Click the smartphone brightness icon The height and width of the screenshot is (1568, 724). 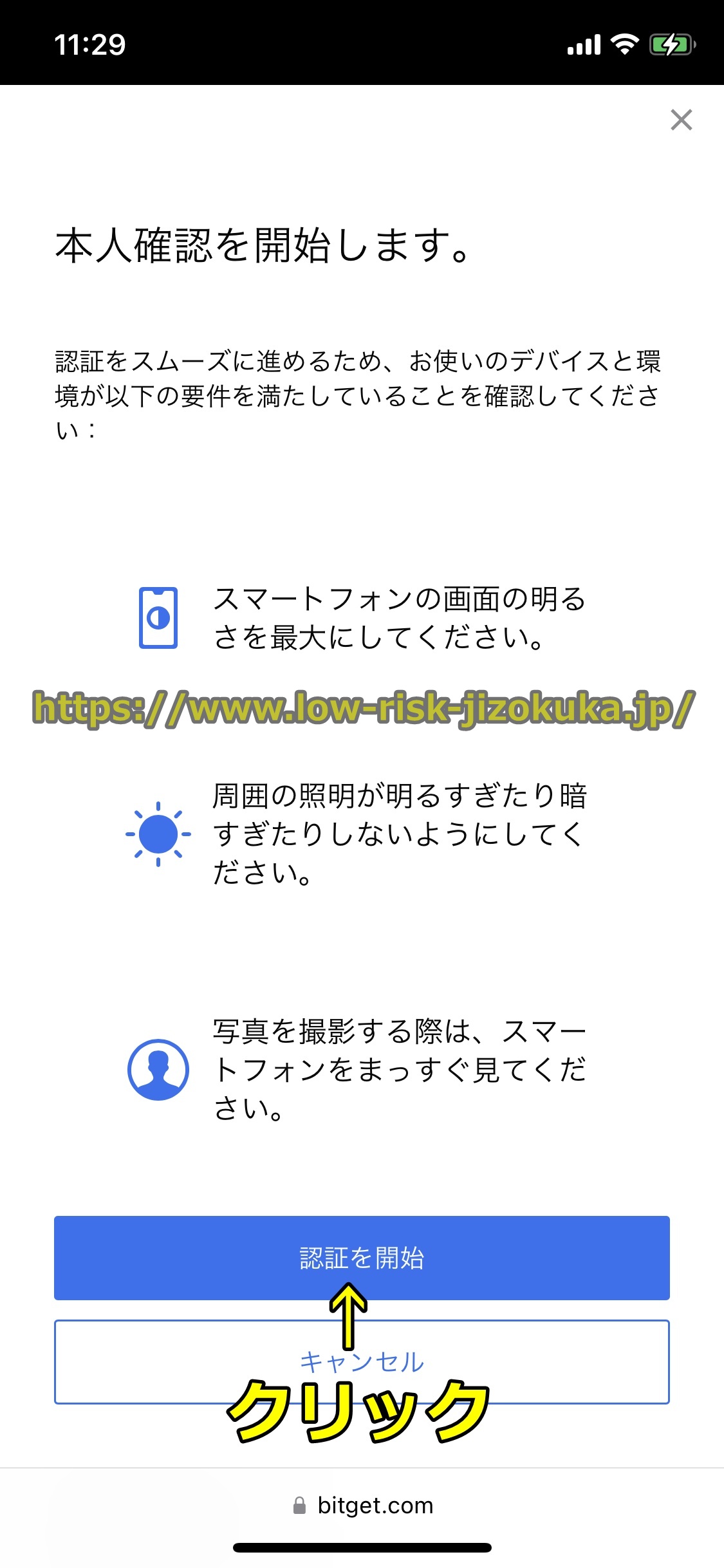tap(158, 617)
